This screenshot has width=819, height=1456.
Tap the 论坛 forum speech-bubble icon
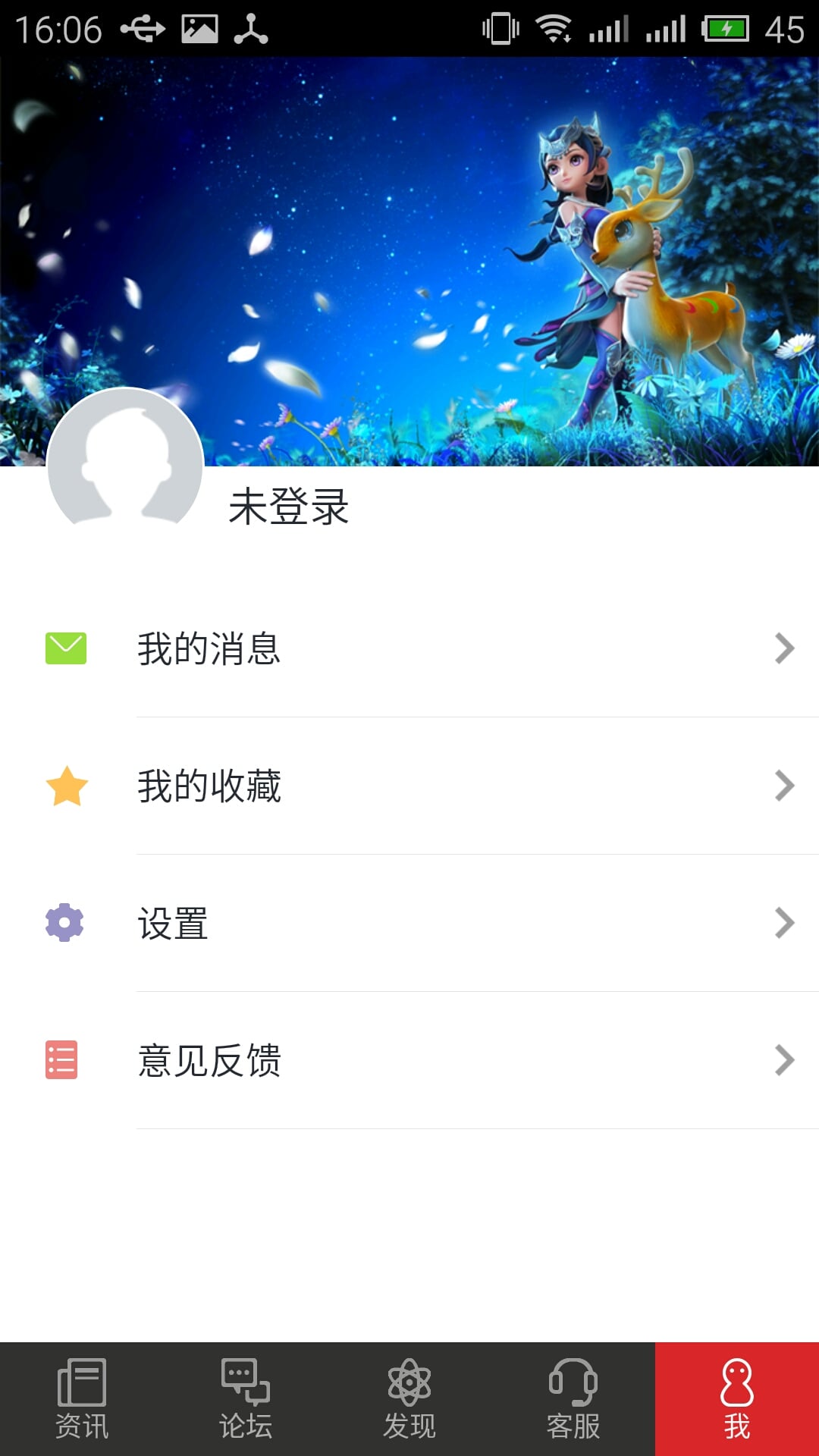pyautogui.click(x=245, y=1382)
